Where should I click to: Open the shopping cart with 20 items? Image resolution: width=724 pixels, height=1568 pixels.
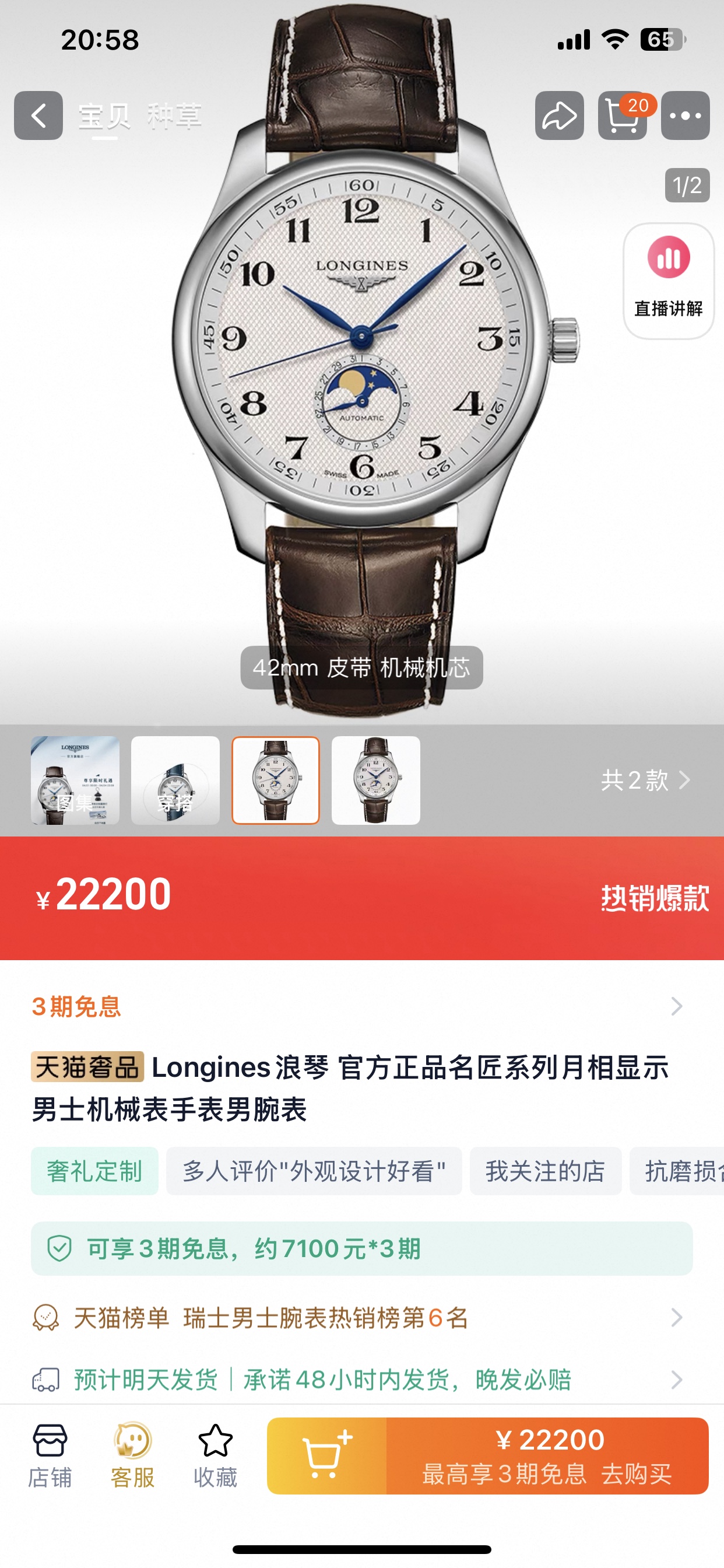(x=623, y=116)
